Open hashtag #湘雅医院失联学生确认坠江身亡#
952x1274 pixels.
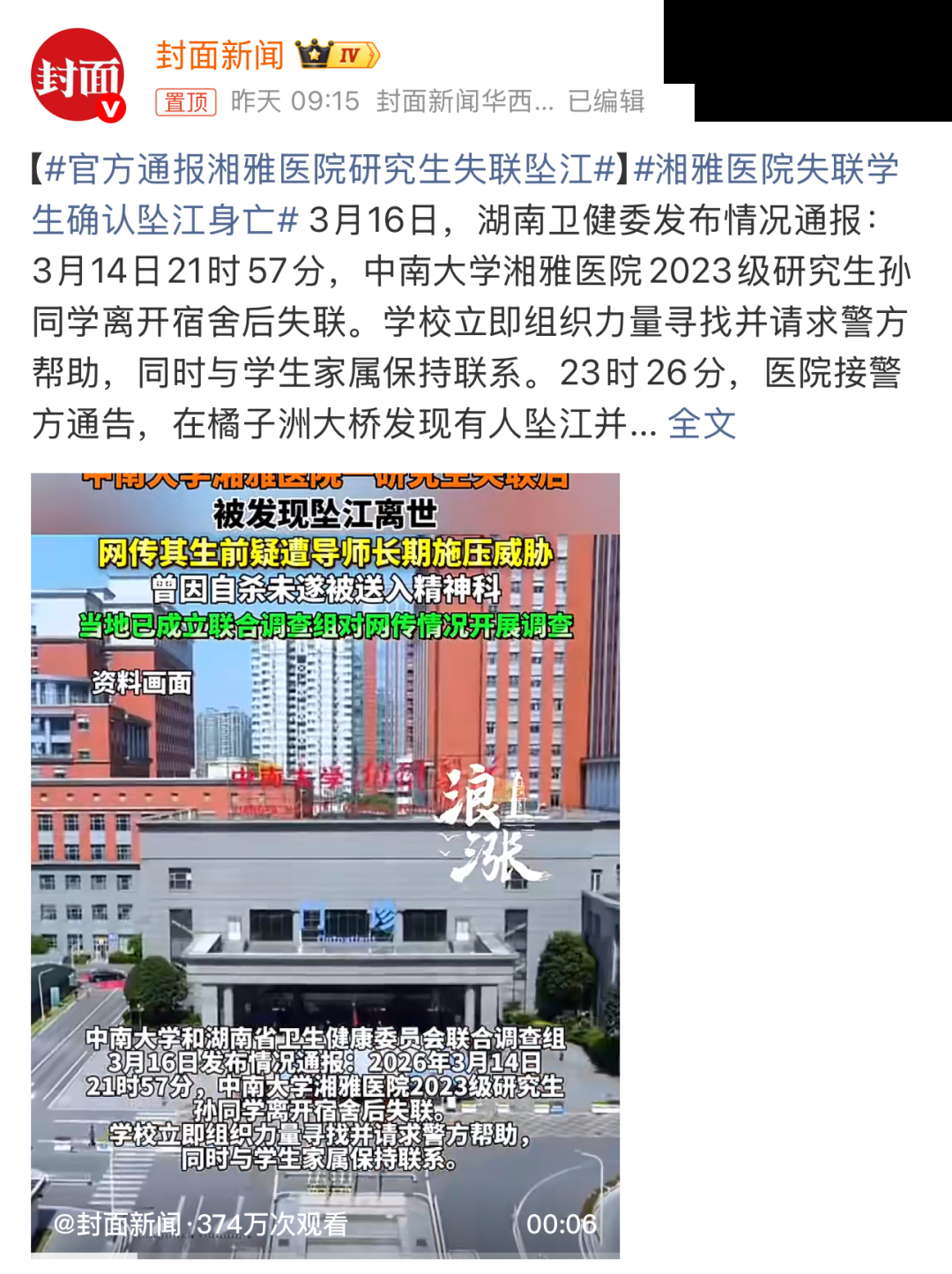(x=765, y=169)
